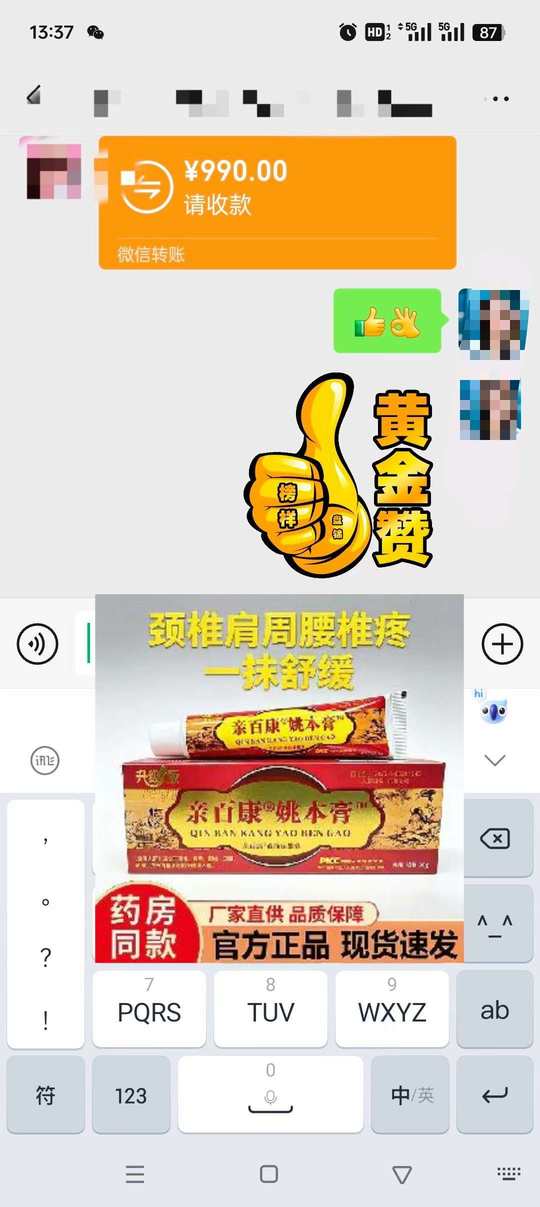Open the plus attachment menu
Viewport: 540px width, 1207px height.
click(x=502, y=645)
